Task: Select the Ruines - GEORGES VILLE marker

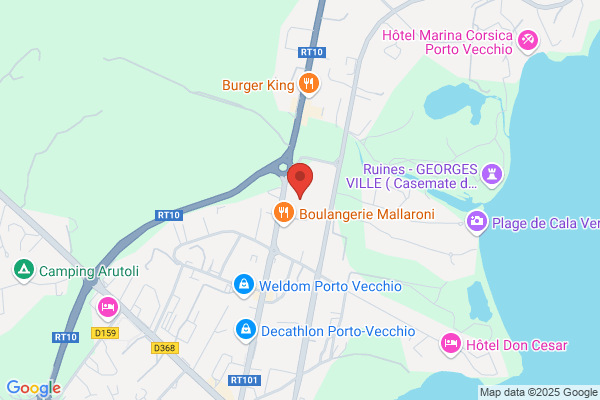Action: point(492,175)
